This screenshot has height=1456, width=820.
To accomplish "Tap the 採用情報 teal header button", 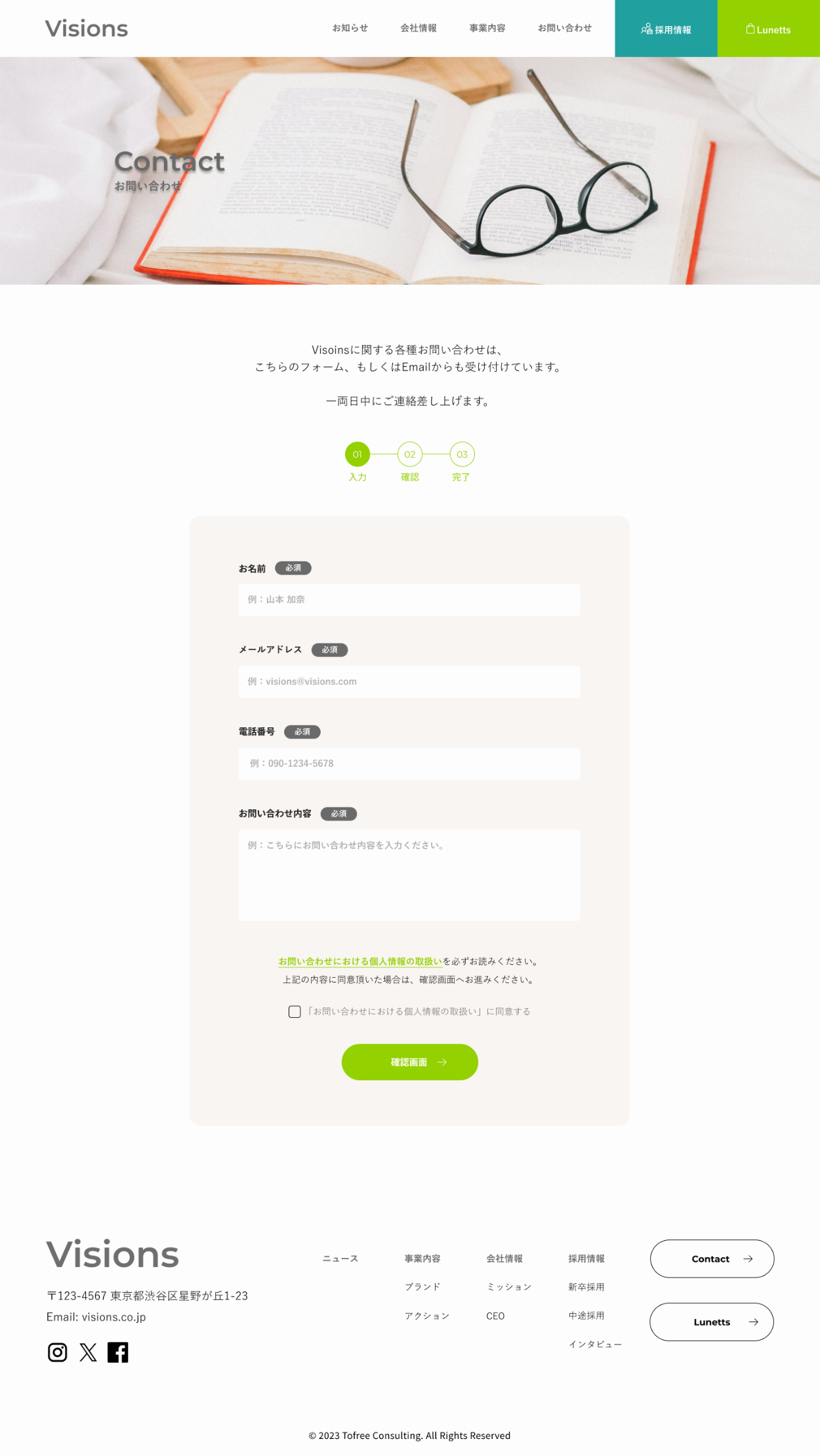I will pyautogui.click(x=666, y=29).
